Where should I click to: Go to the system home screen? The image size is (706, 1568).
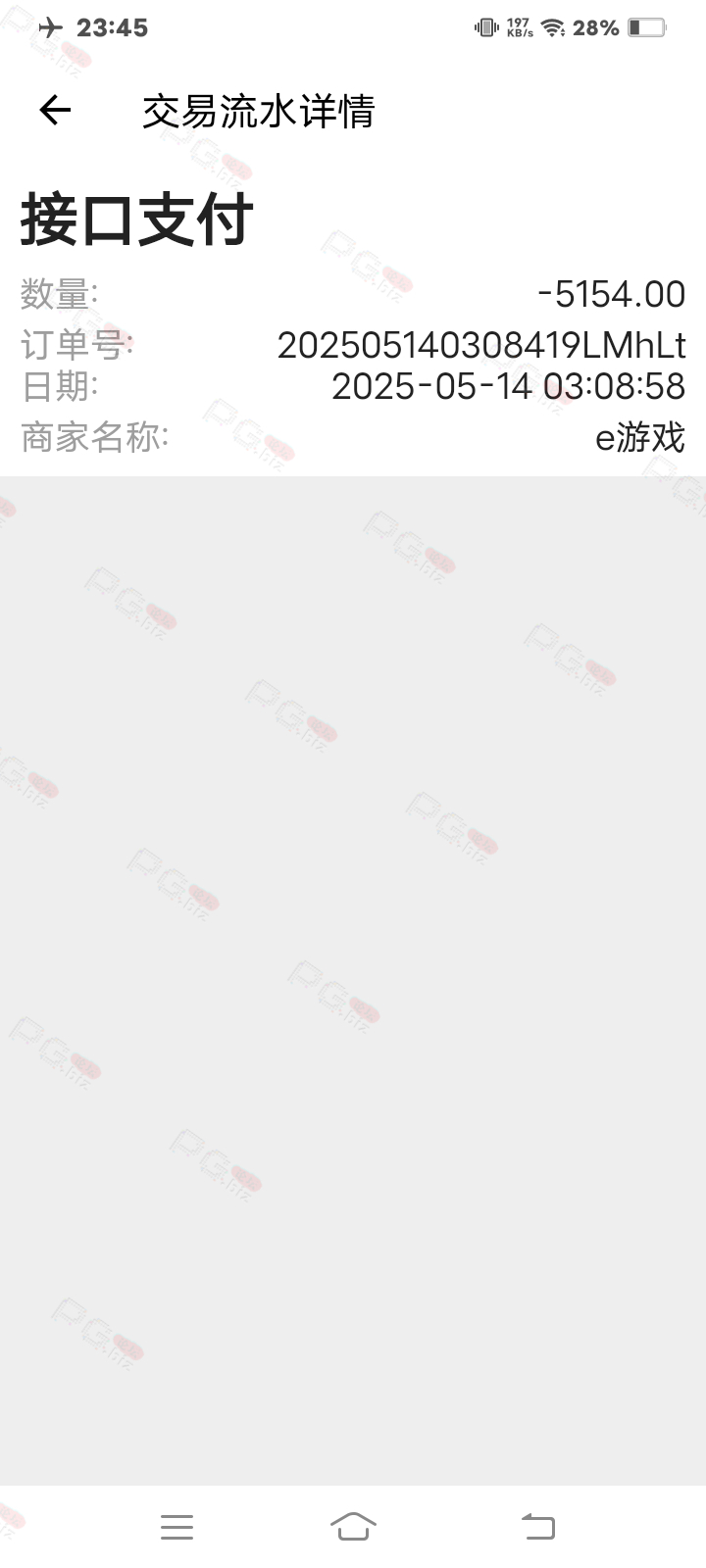[x=353, y=1527]
